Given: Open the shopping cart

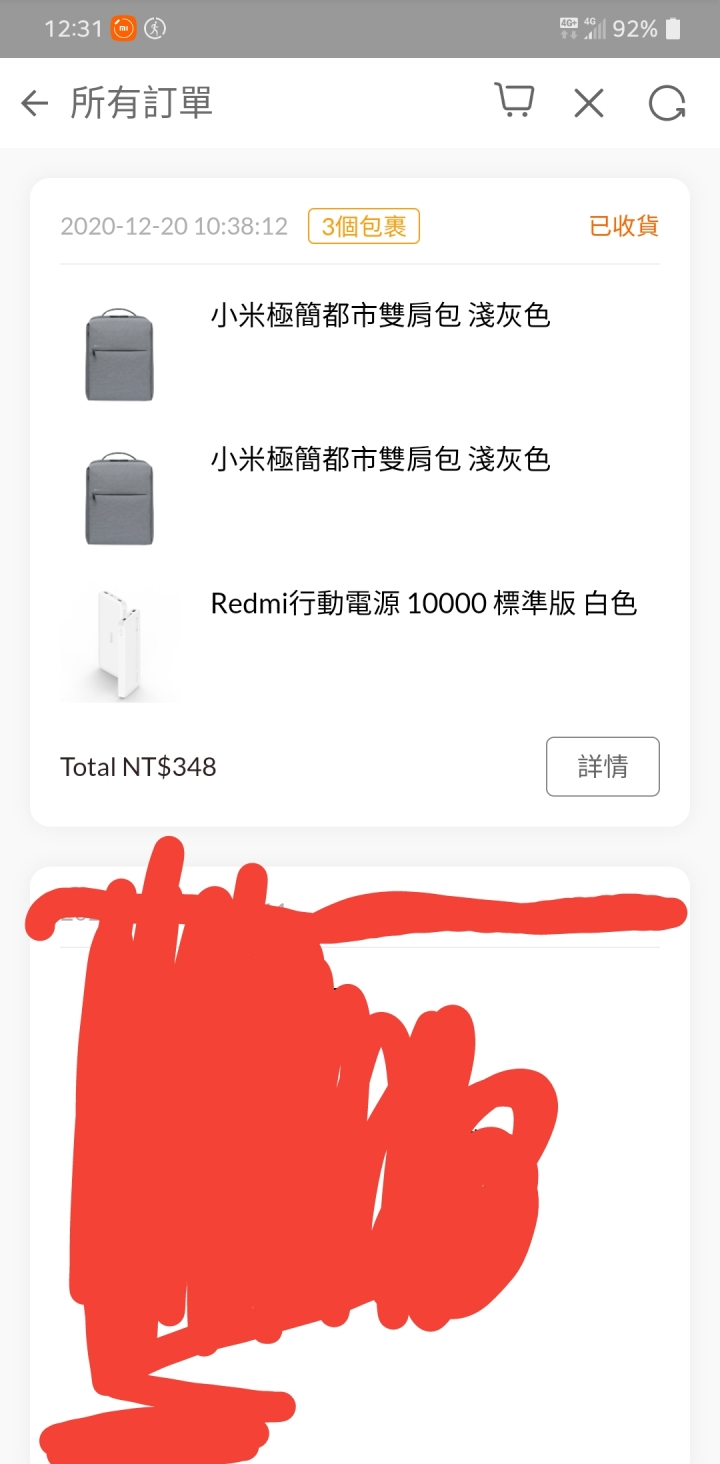Looking at the screenshot, I should click(x=514, y=101).
